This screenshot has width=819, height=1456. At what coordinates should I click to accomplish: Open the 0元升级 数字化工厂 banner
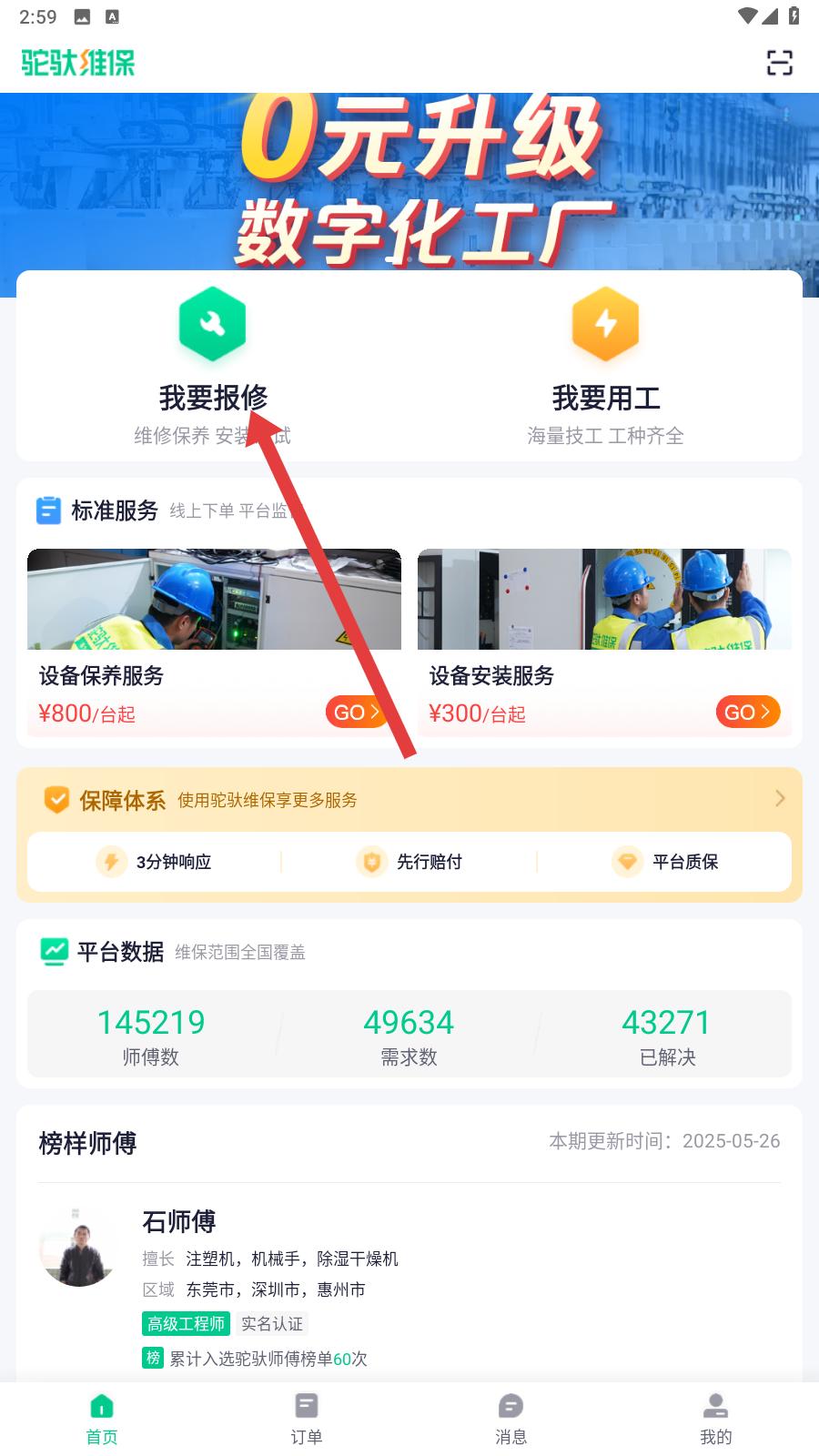pos(409,182)
